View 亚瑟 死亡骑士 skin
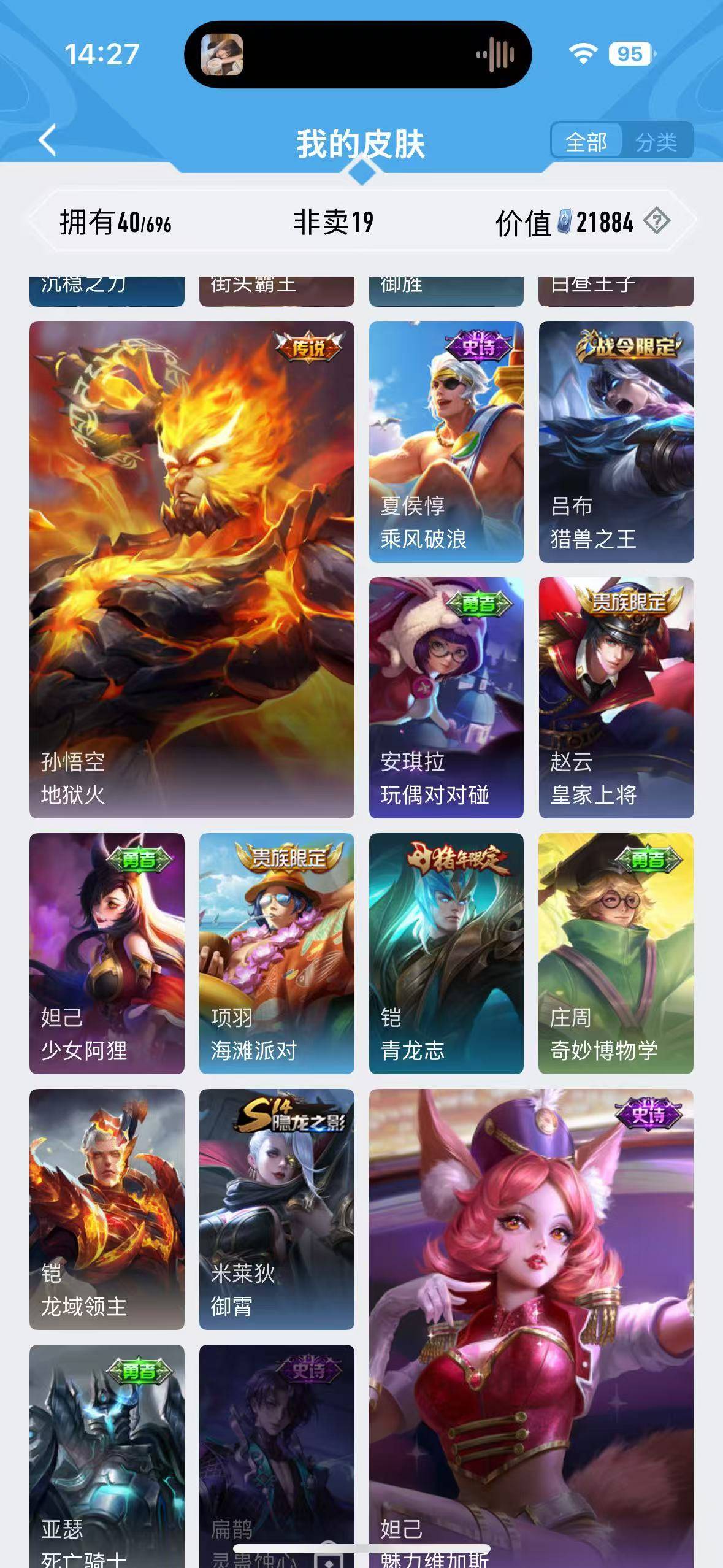 [x=107, y=1454]
